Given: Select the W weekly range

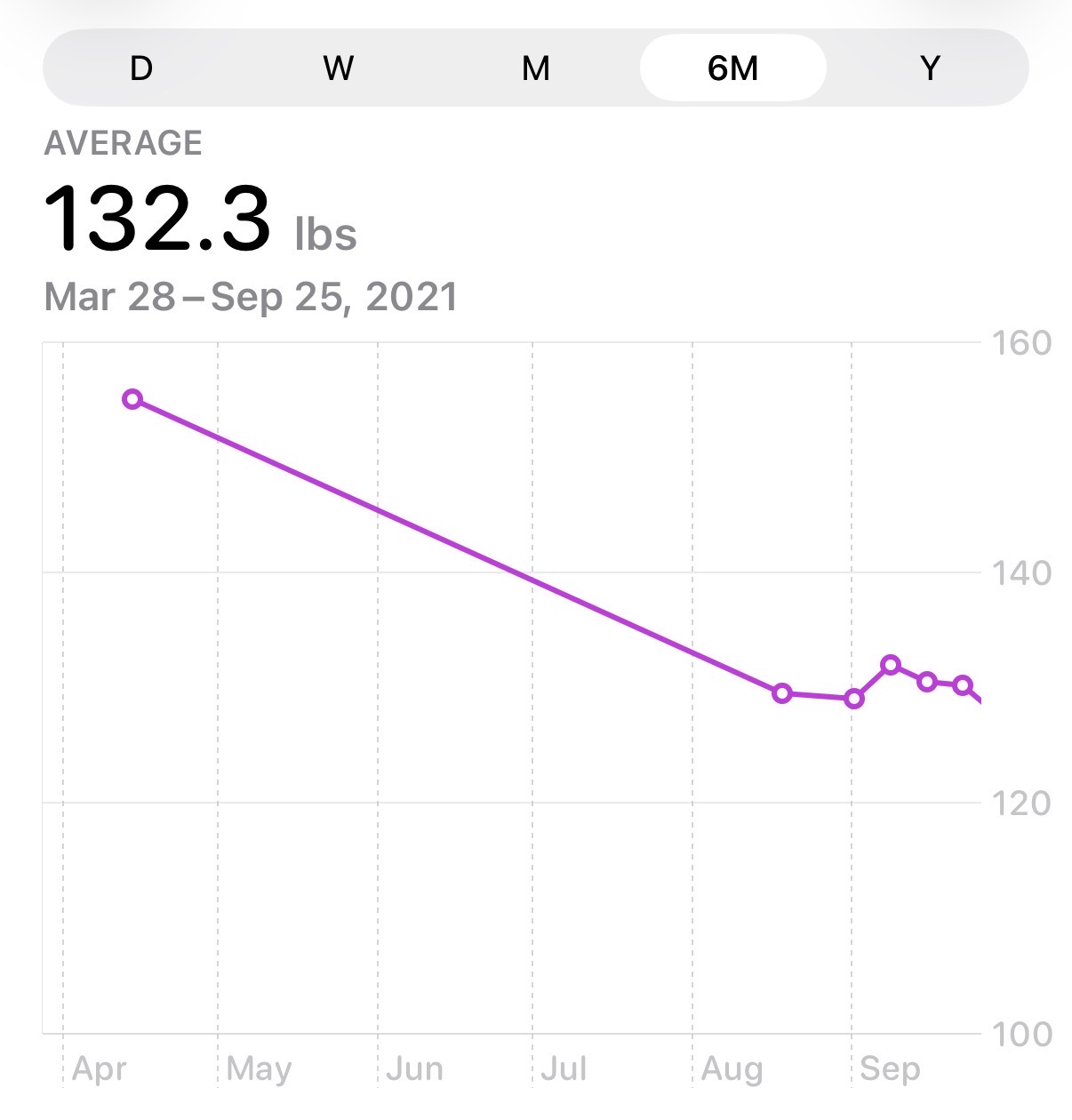Looking at the screenshot, I should [x=339, y=68].
